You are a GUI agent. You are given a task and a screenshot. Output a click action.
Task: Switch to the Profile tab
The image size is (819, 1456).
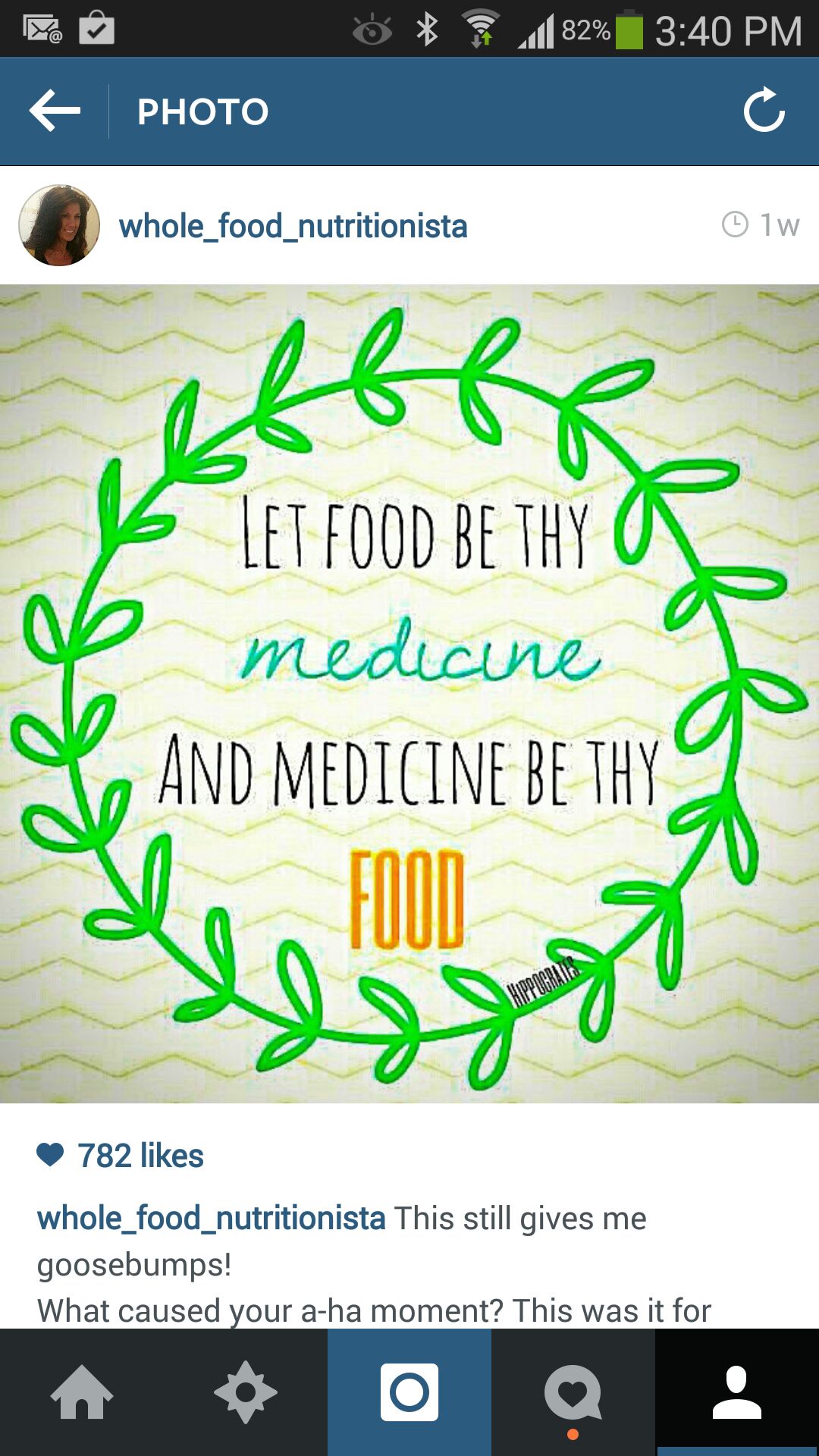point(737,1392)
